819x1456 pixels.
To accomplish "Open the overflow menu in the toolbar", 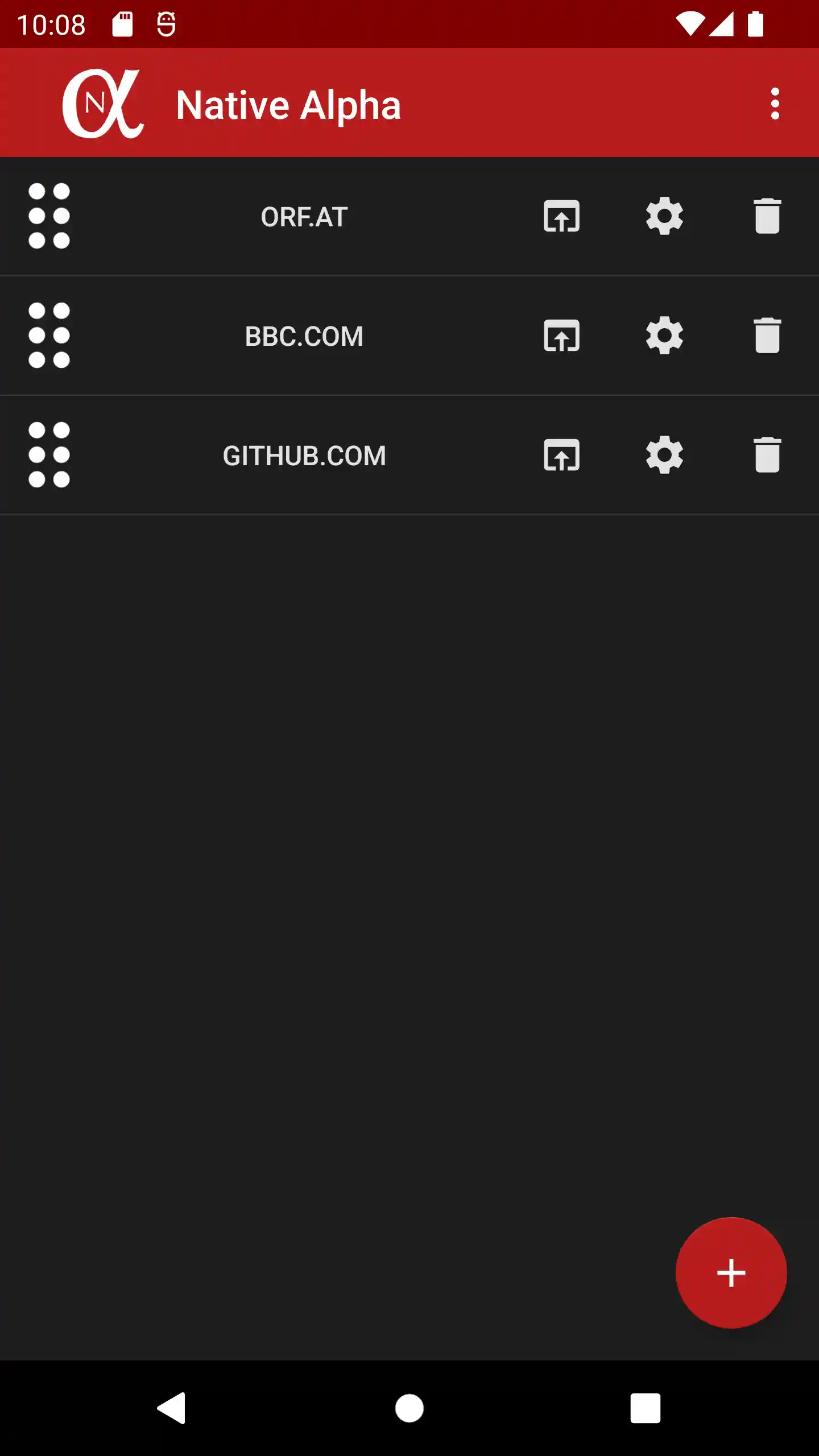I will 775,104.
